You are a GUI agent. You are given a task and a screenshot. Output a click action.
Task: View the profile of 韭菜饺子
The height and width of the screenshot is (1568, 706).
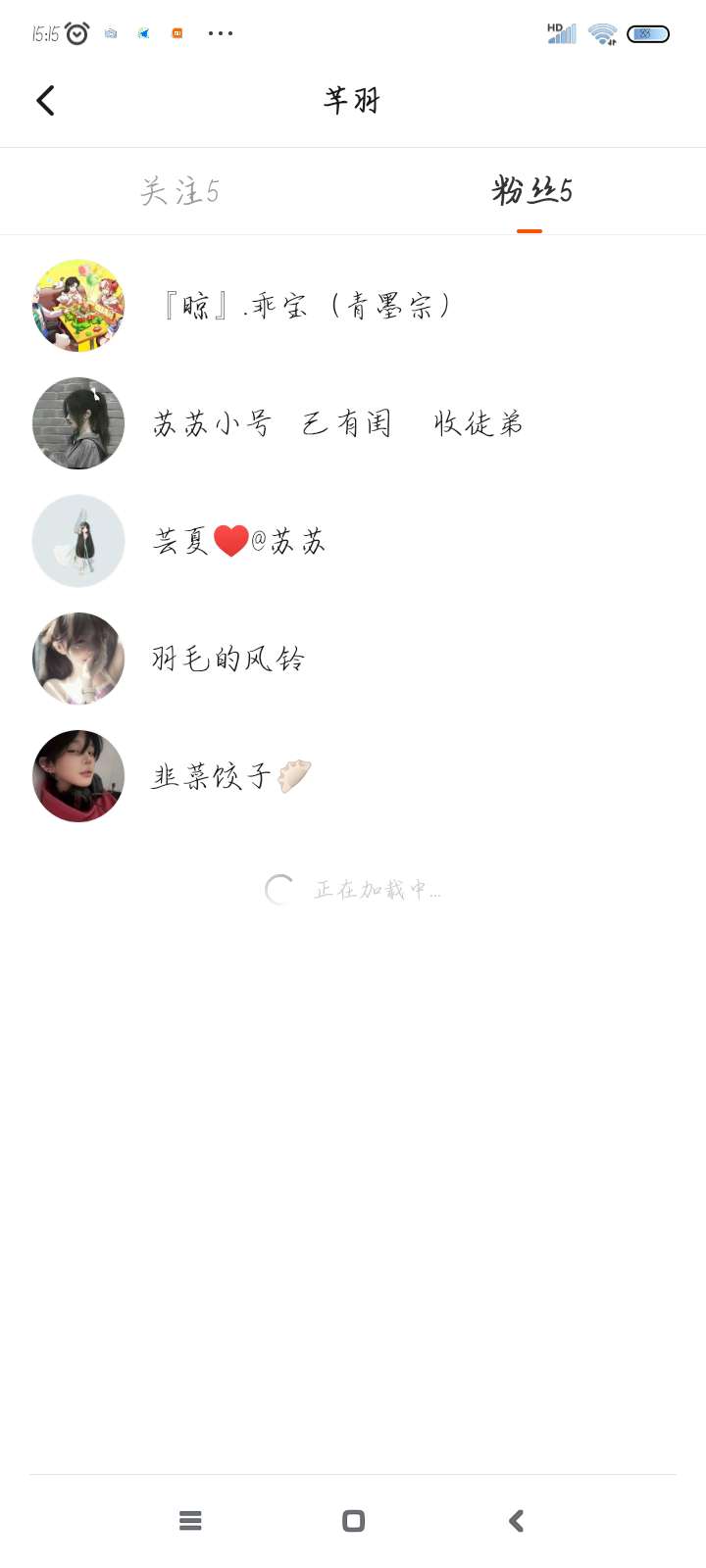coord(230,776)
